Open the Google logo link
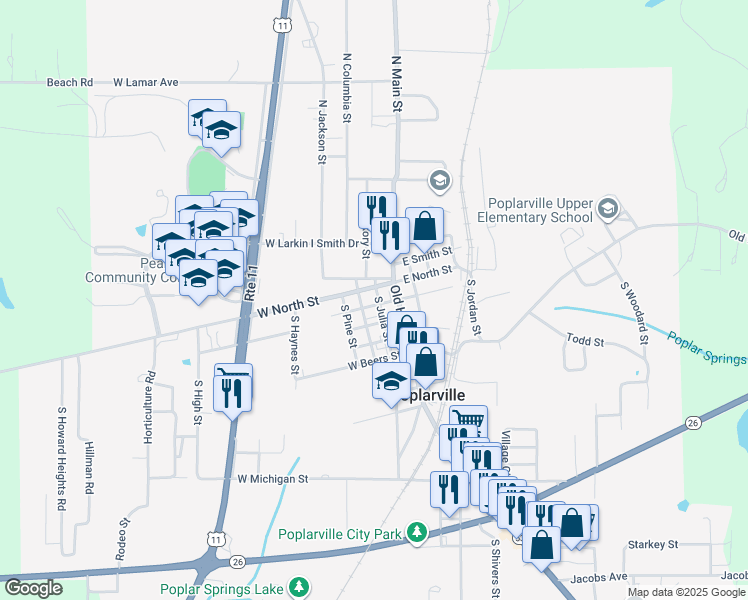 coord(33,588)
